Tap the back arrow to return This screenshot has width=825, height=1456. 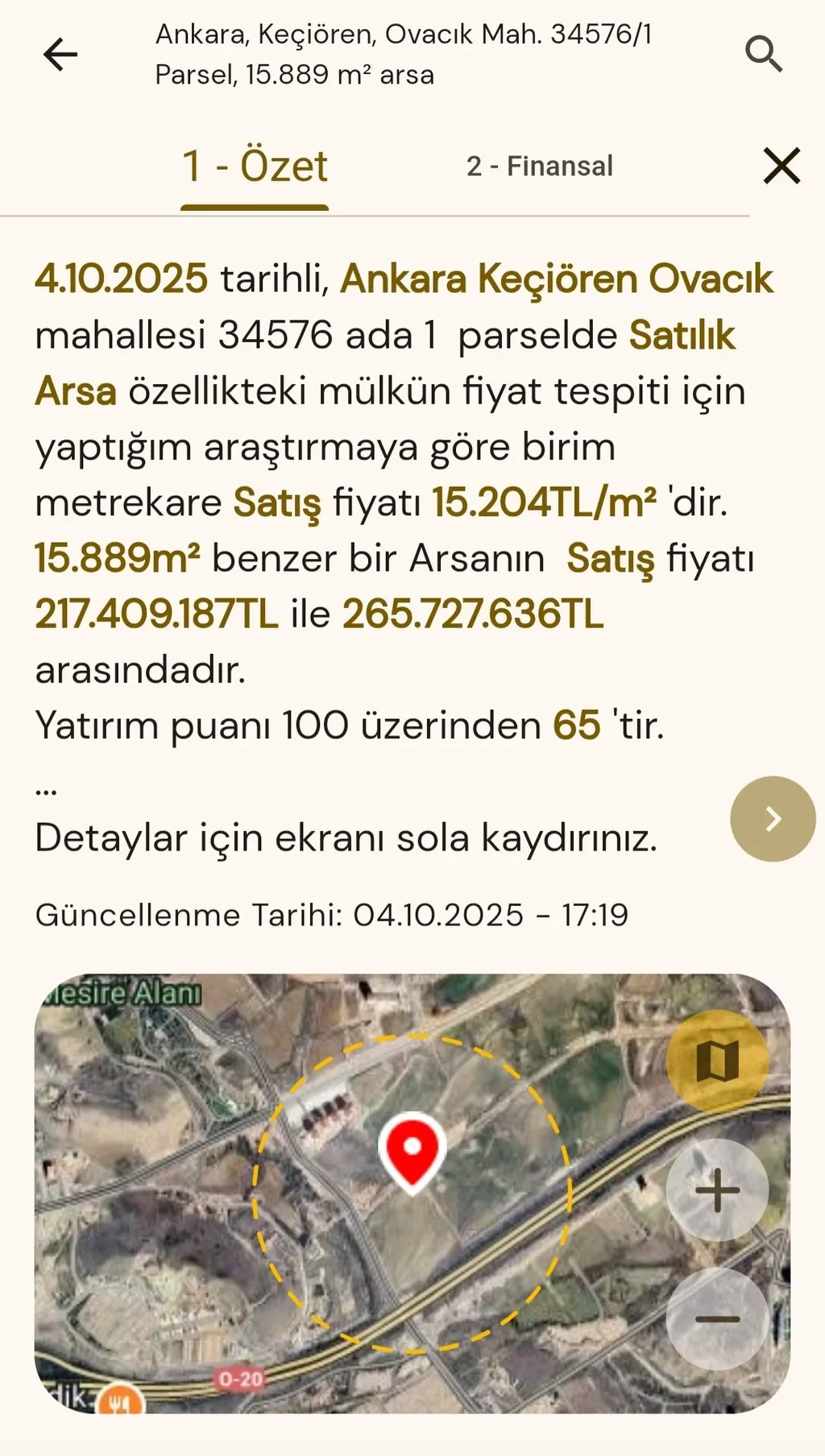[x=60, y=55]
